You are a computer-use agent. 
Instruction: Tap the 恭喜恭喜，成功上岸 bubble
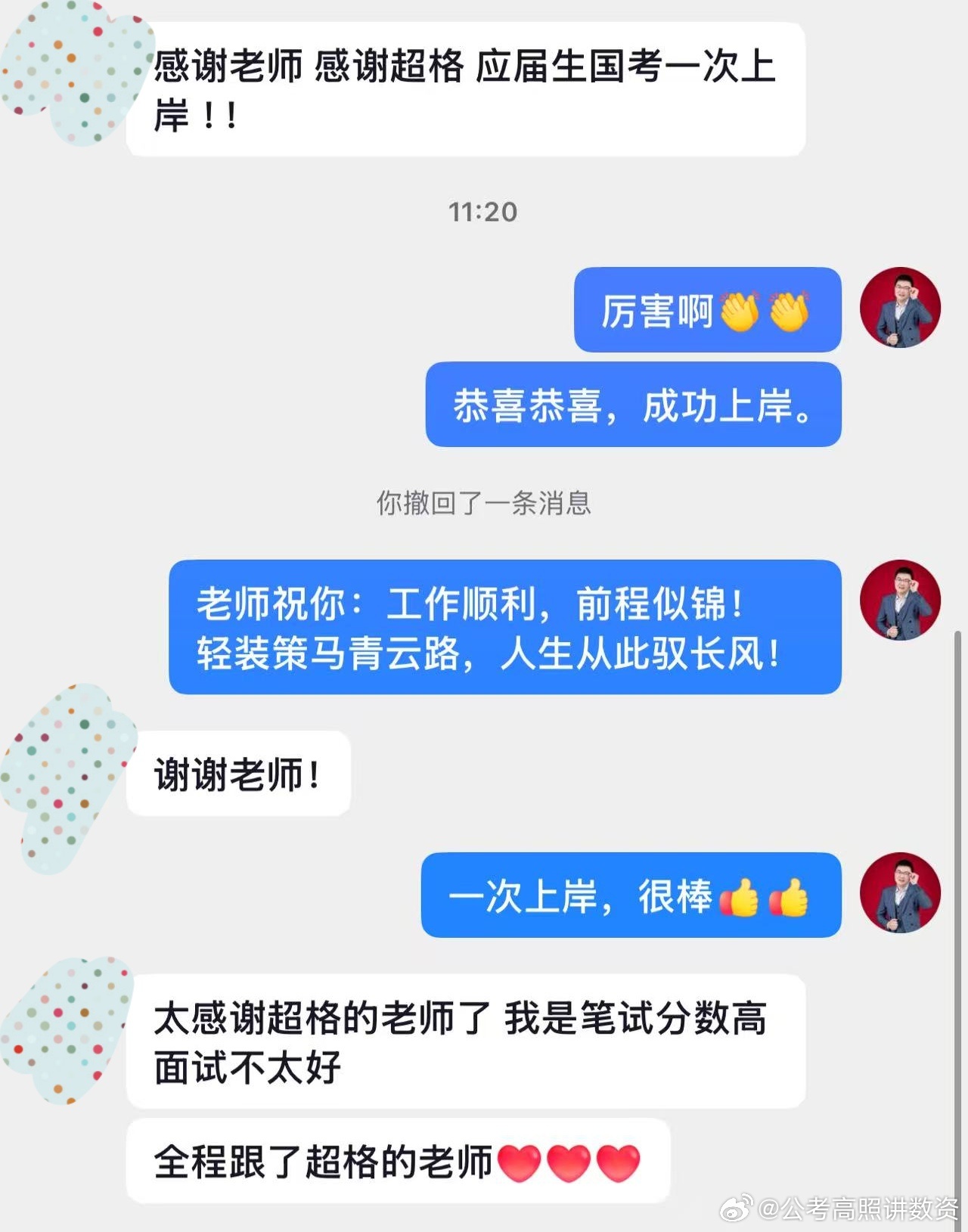634,406
